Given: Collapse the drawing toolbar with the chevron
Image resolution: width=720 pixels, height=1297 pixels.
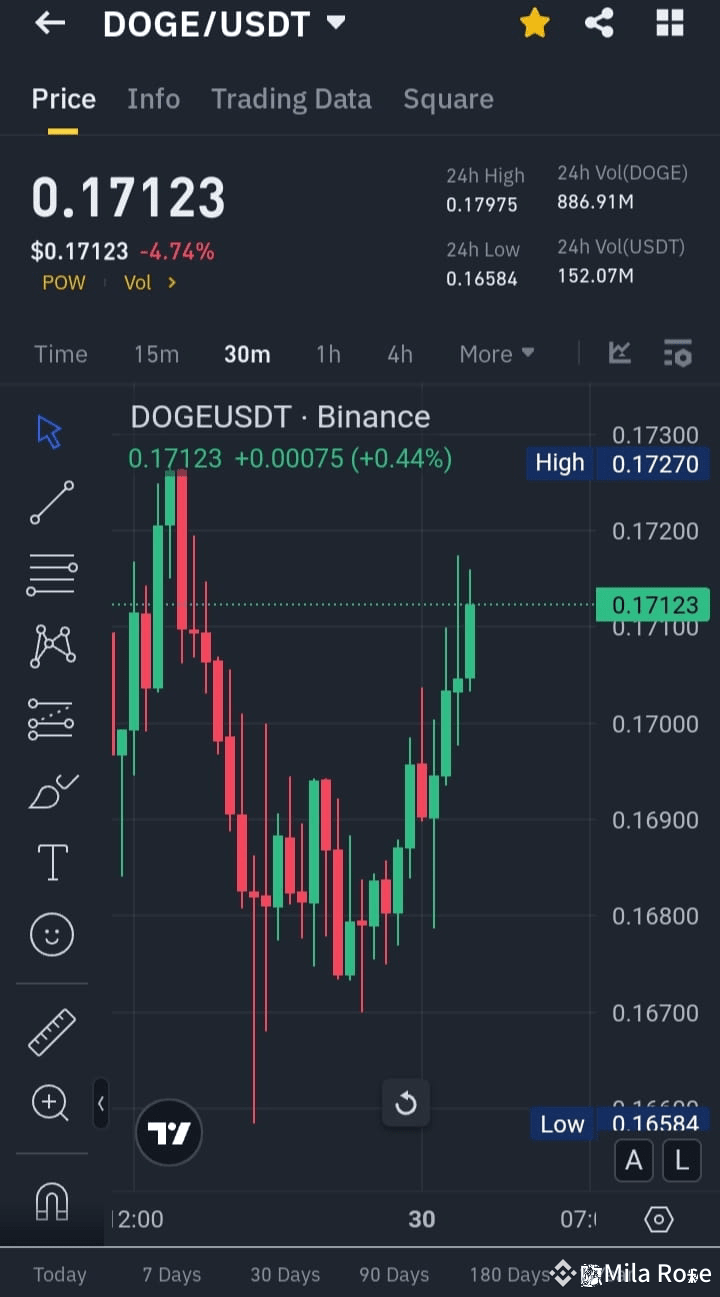Looking at the screenshot, I should coord(101,1104).
